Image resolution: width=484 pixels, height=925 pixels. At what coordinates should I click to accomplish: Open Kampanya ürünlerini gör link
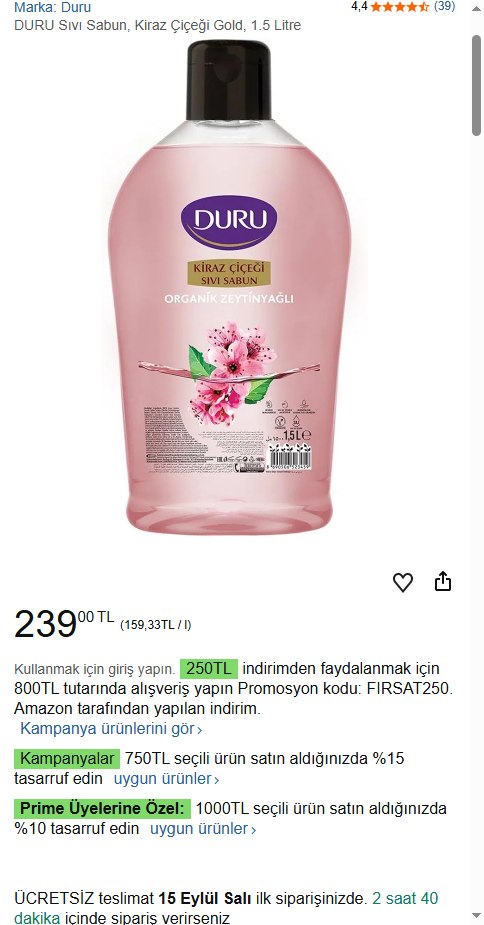pyautogui.click(x=111, y=729)
